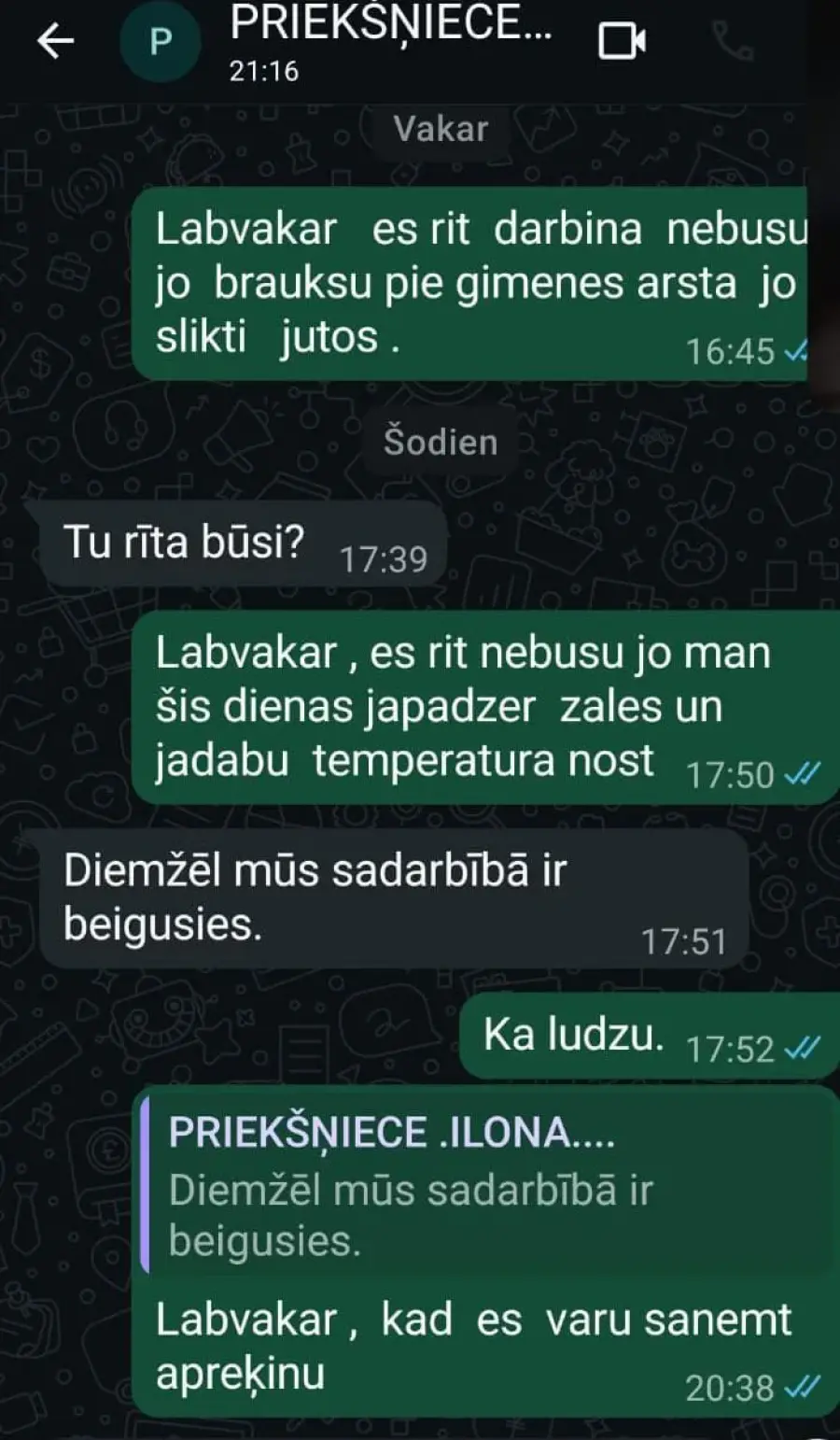The height and width of the screenshot is (1440, 840).
Task: Start a video call
Action: click(x=622, y=41)
